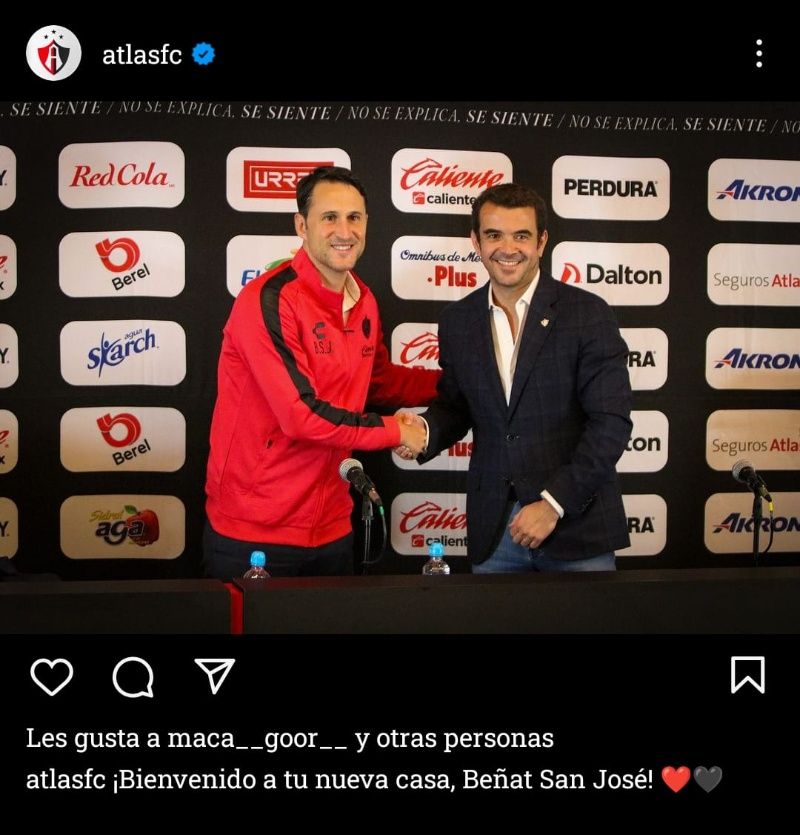Save the post with the bookmark icon
Viewport: 800px width, 835px height.
[747, 675]
